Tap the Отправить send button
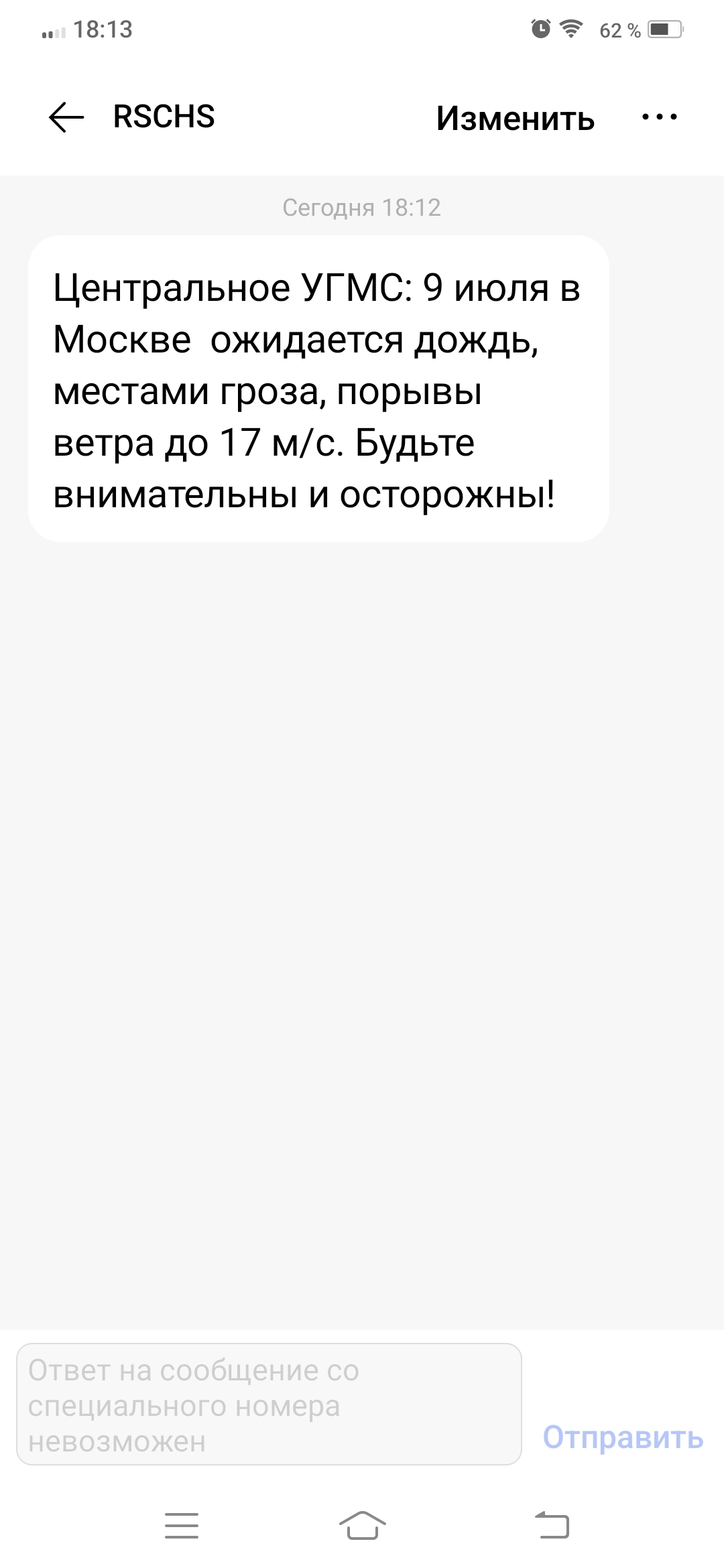The height and width of the screenshot is (1568, 724). point(623,1437)
